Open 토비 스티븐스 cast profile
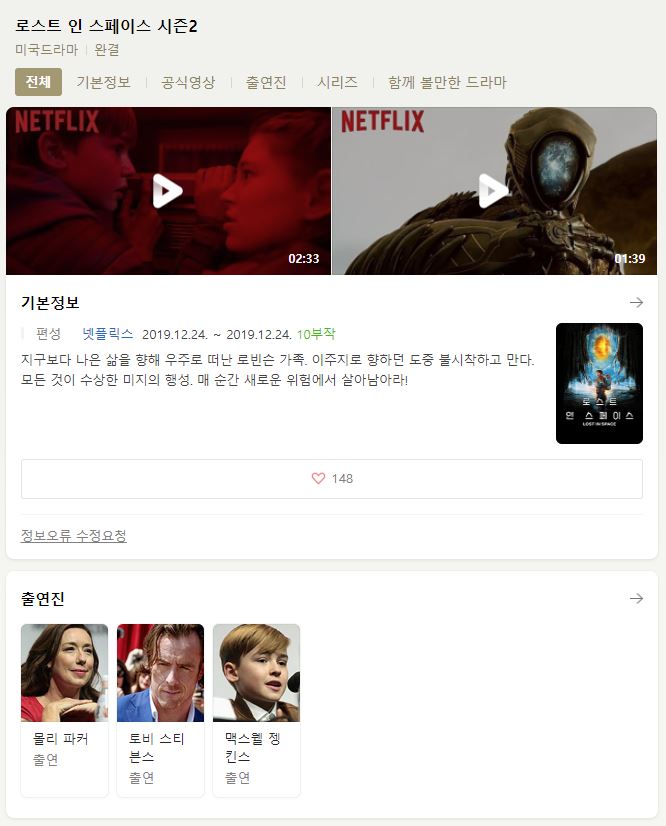Viewport: 666px width, 826px height. pos(160,710)
